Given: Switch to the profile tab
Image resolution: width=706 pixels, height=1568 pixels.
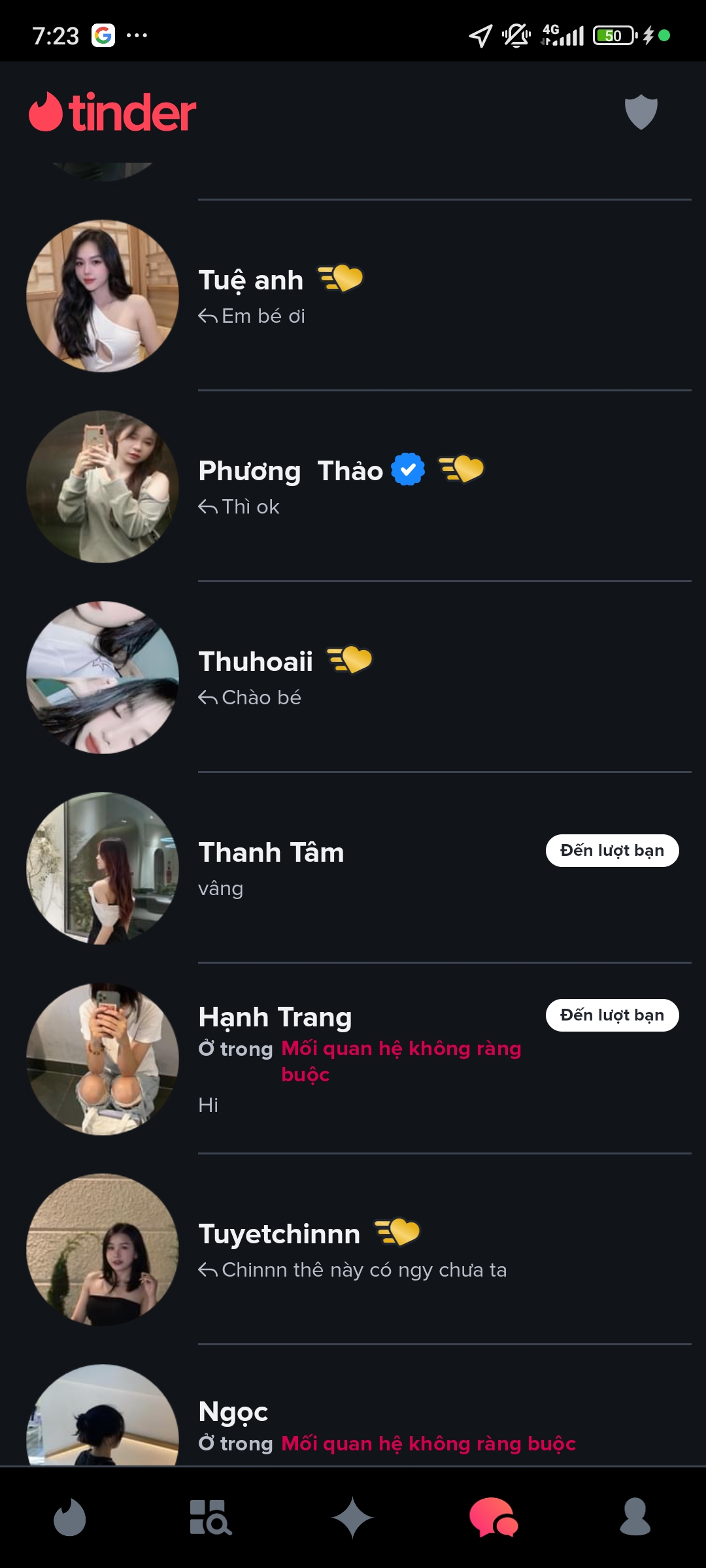Looking at the screenshot, I should tap(635, 1517).
